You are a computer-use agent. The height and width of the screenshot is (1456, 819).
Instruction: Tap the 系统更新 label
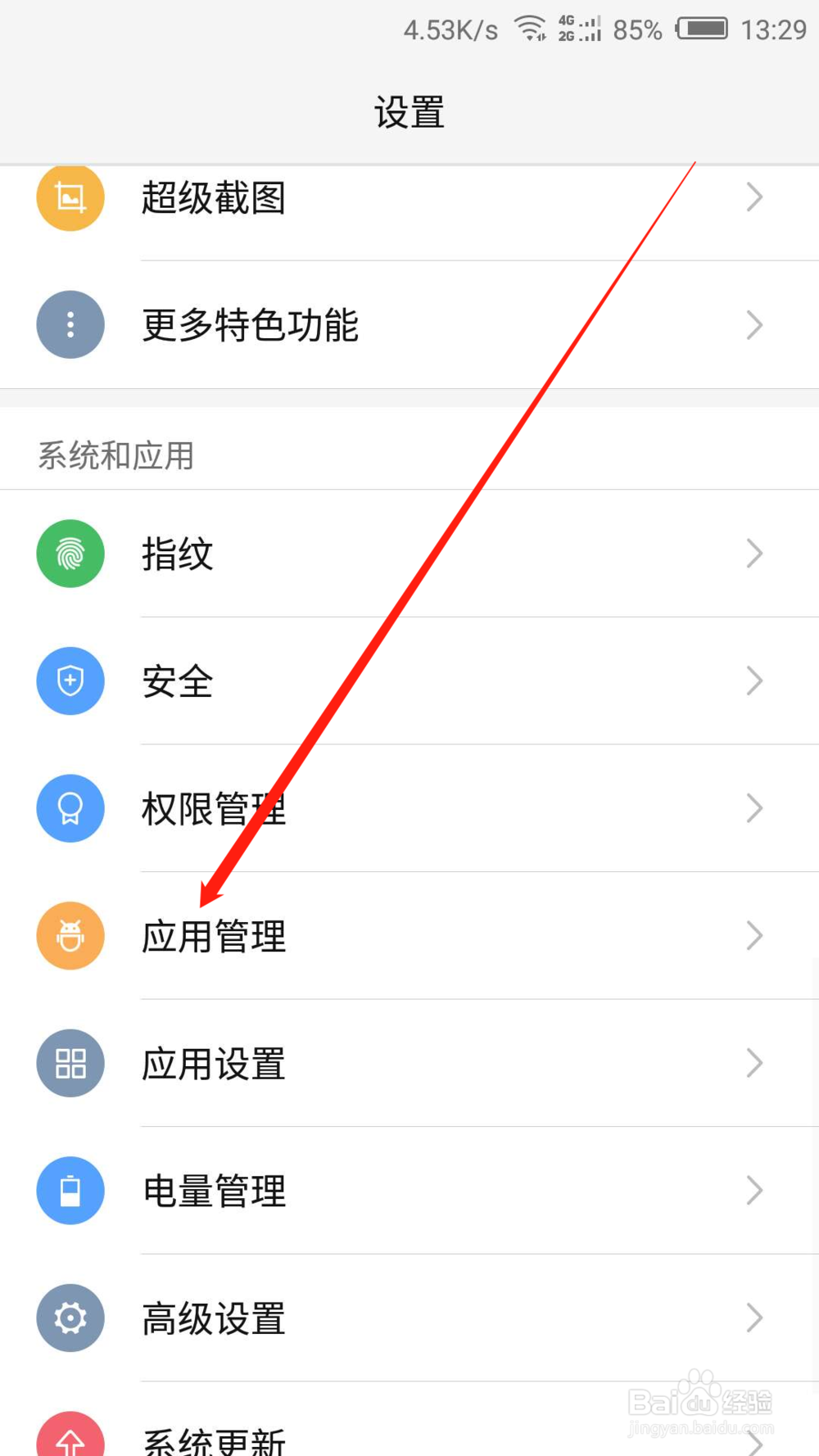coord(213,1441)
